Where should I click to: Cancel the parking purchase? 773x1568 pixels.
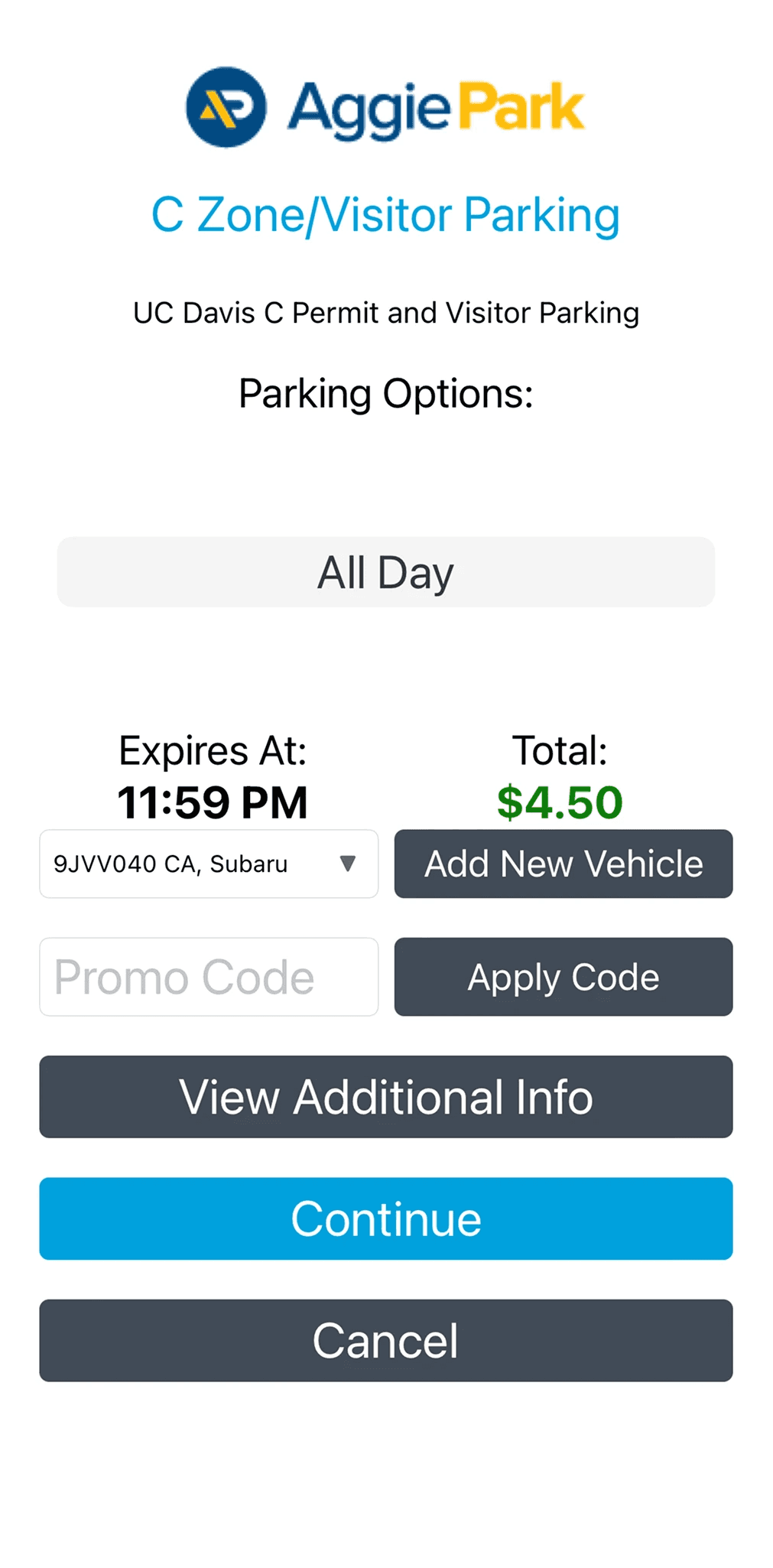386,1340
